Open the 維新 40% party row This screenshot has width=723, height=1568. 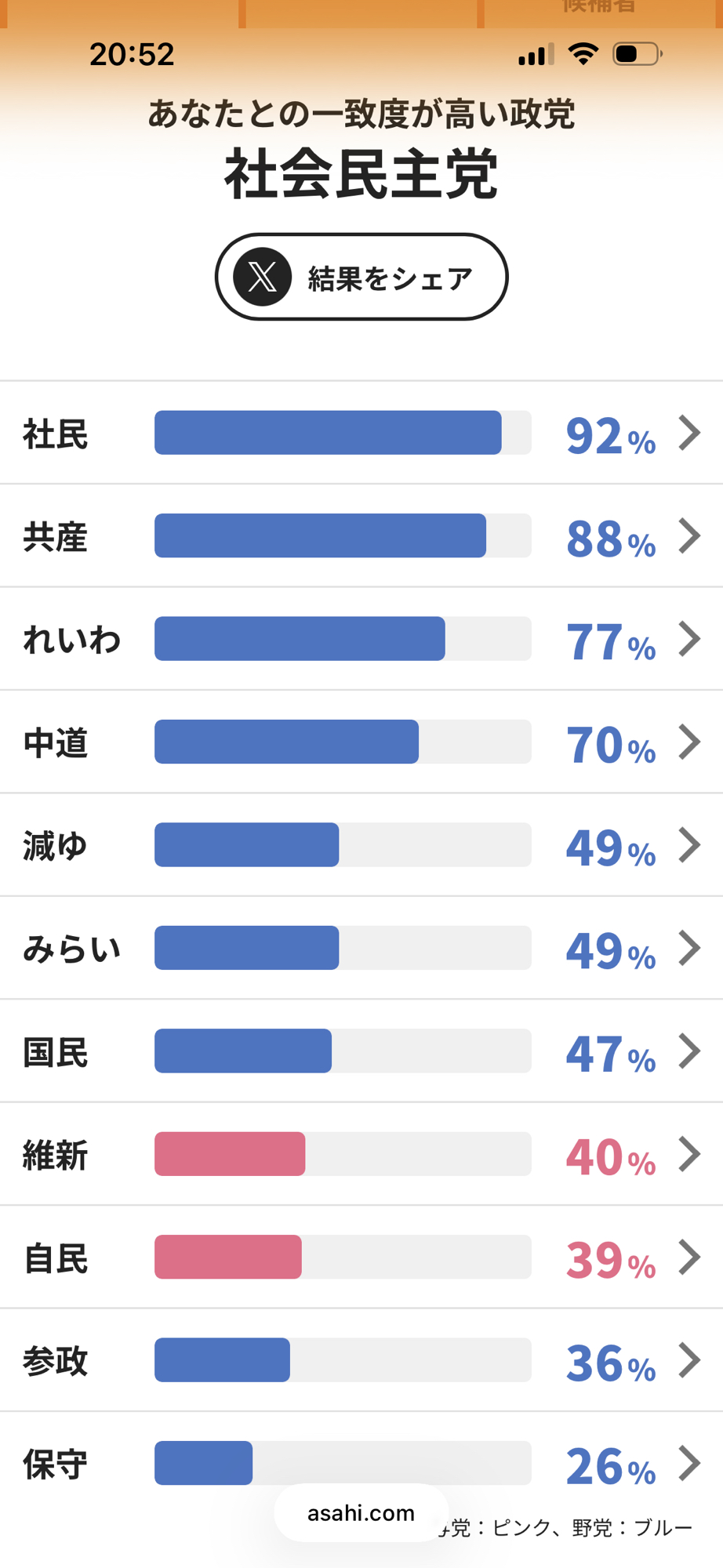361,1155
